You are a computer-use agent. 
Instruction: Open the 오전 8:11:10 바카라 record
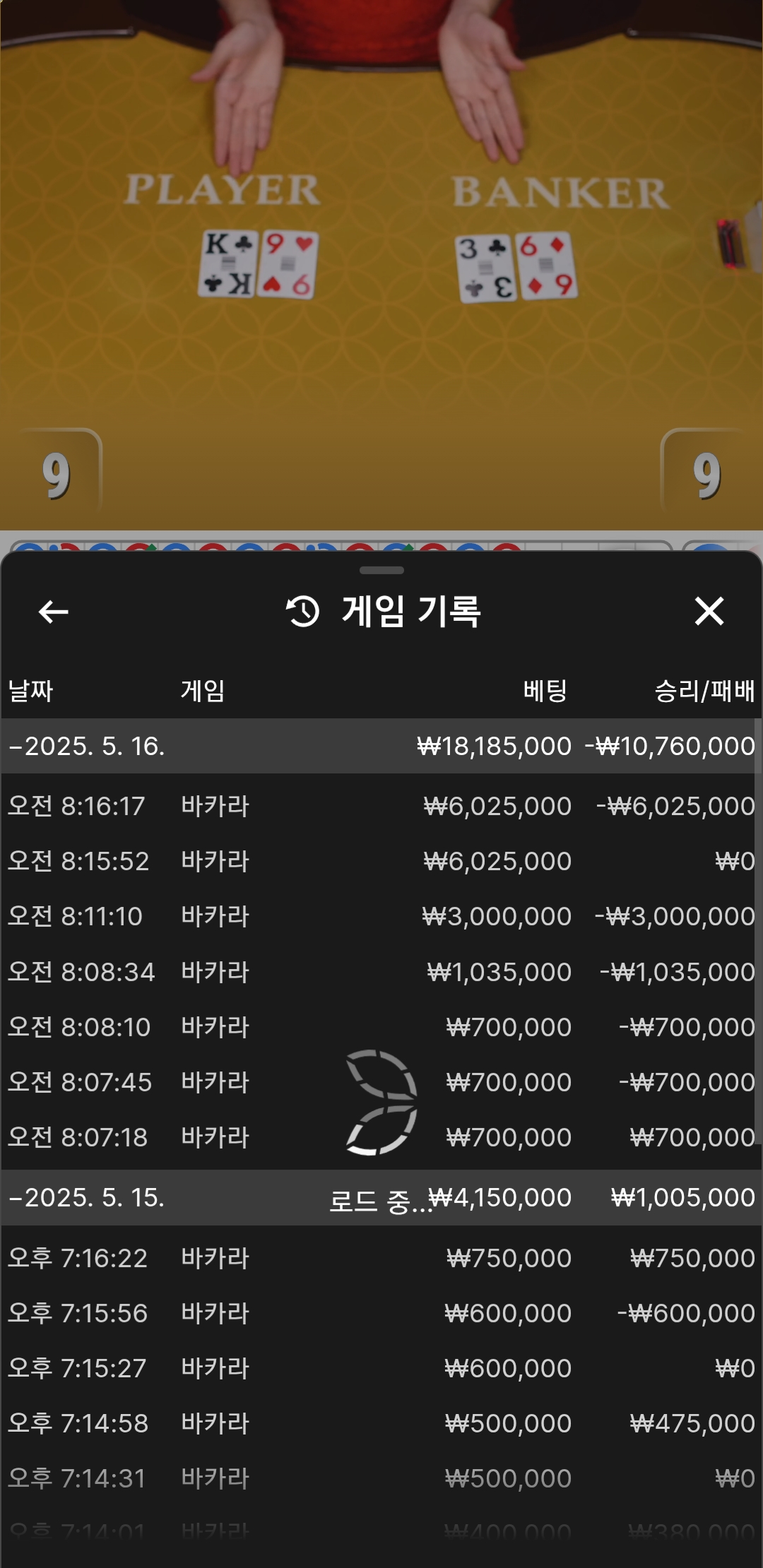click(x=380, y=916)
